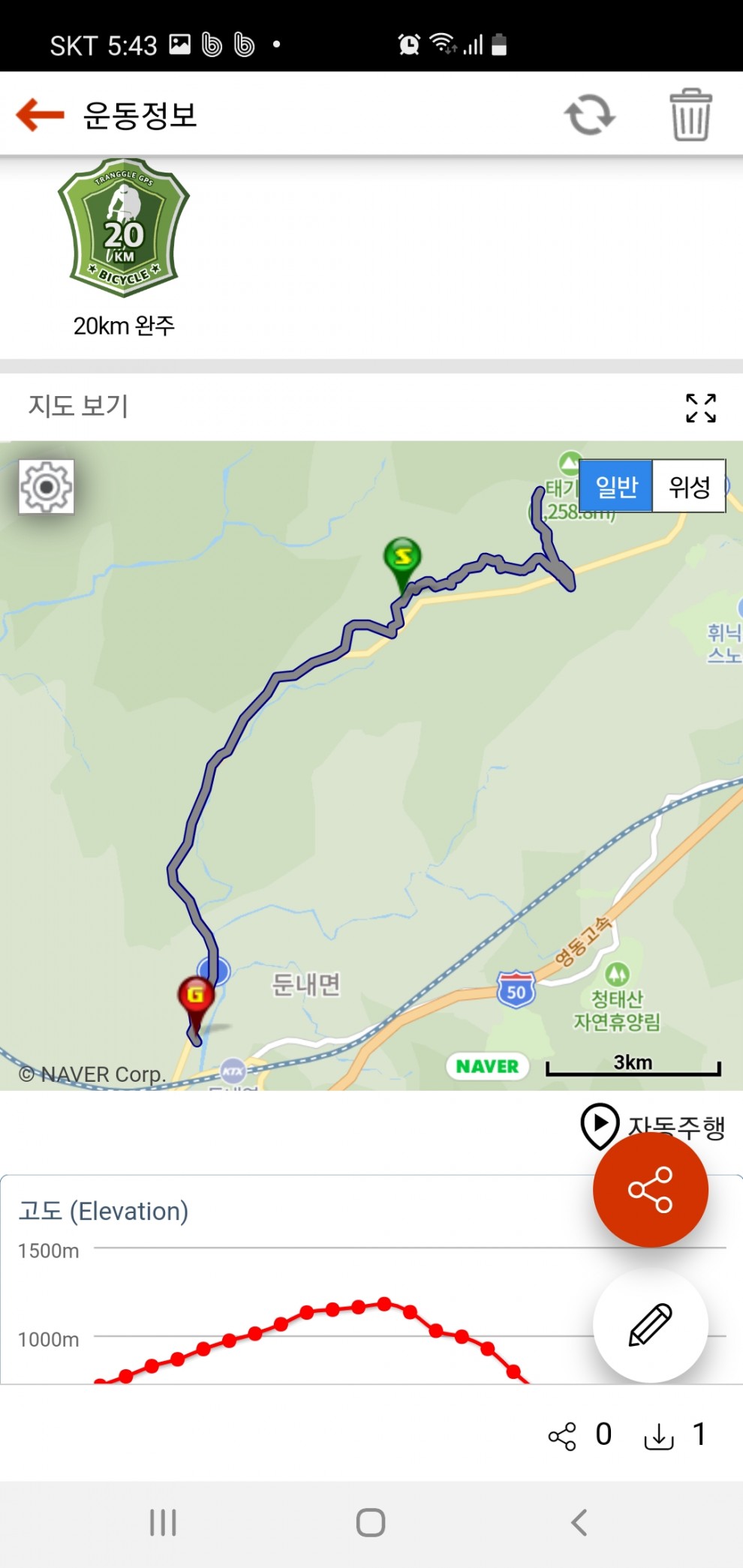This screenshot has height=1568, width=743.
Task: Refresh the workout info with sync icon
Action: pos(589,115)
